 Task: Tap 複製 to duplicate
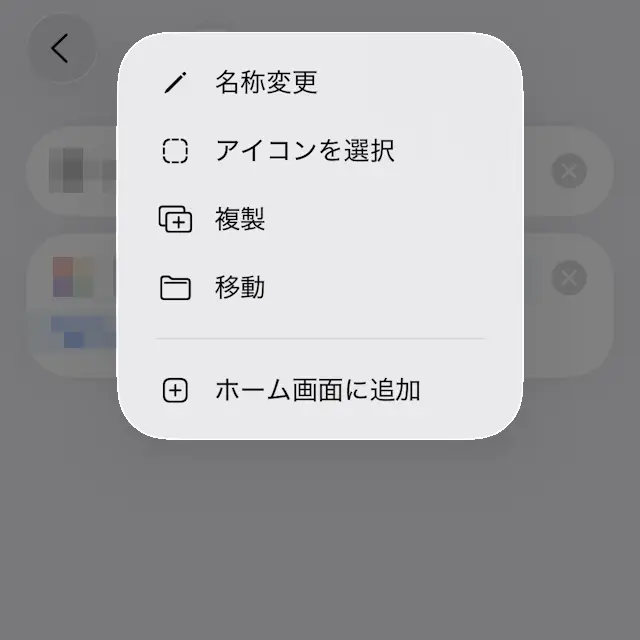(240, 220)
